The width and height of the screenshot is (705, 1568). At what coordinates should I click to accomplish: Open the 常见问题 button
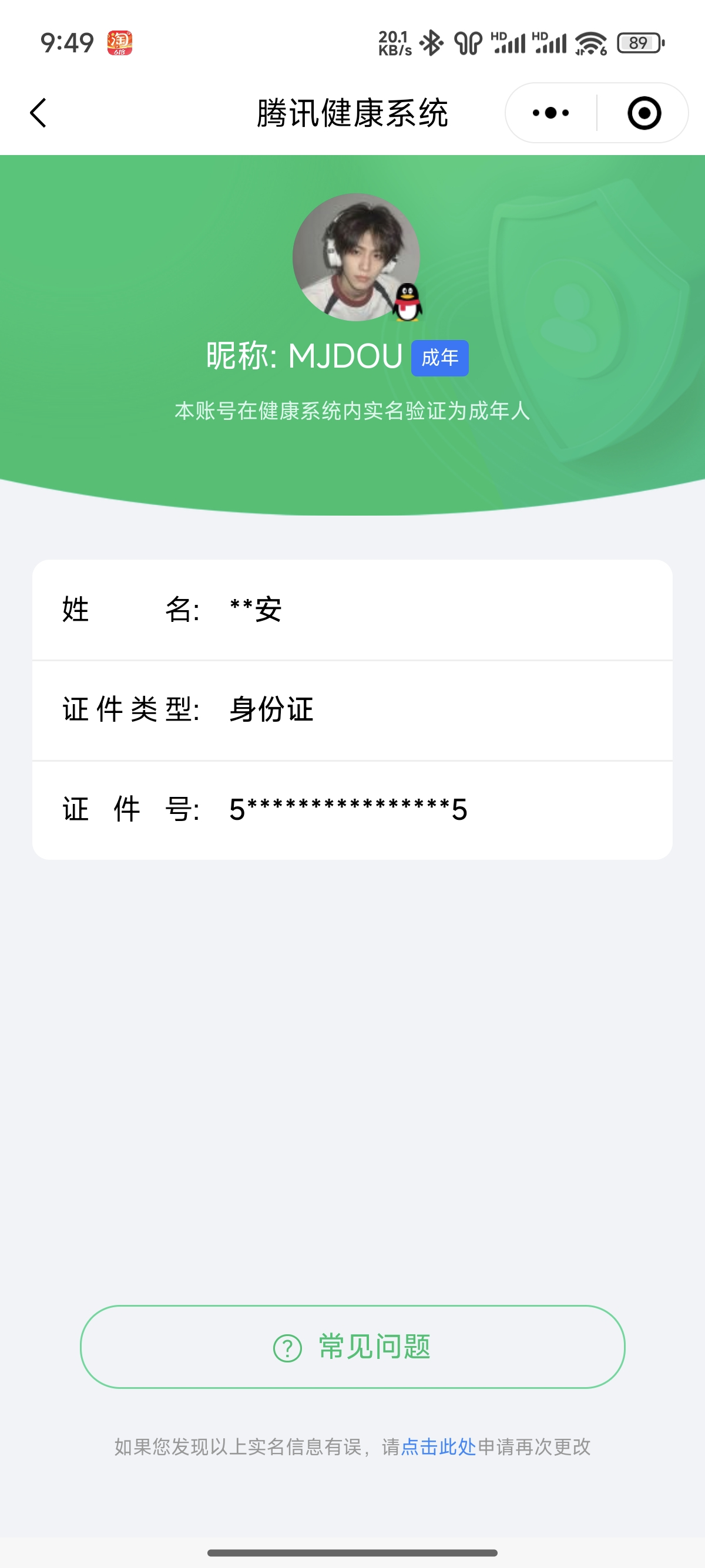click(352, 1347)
